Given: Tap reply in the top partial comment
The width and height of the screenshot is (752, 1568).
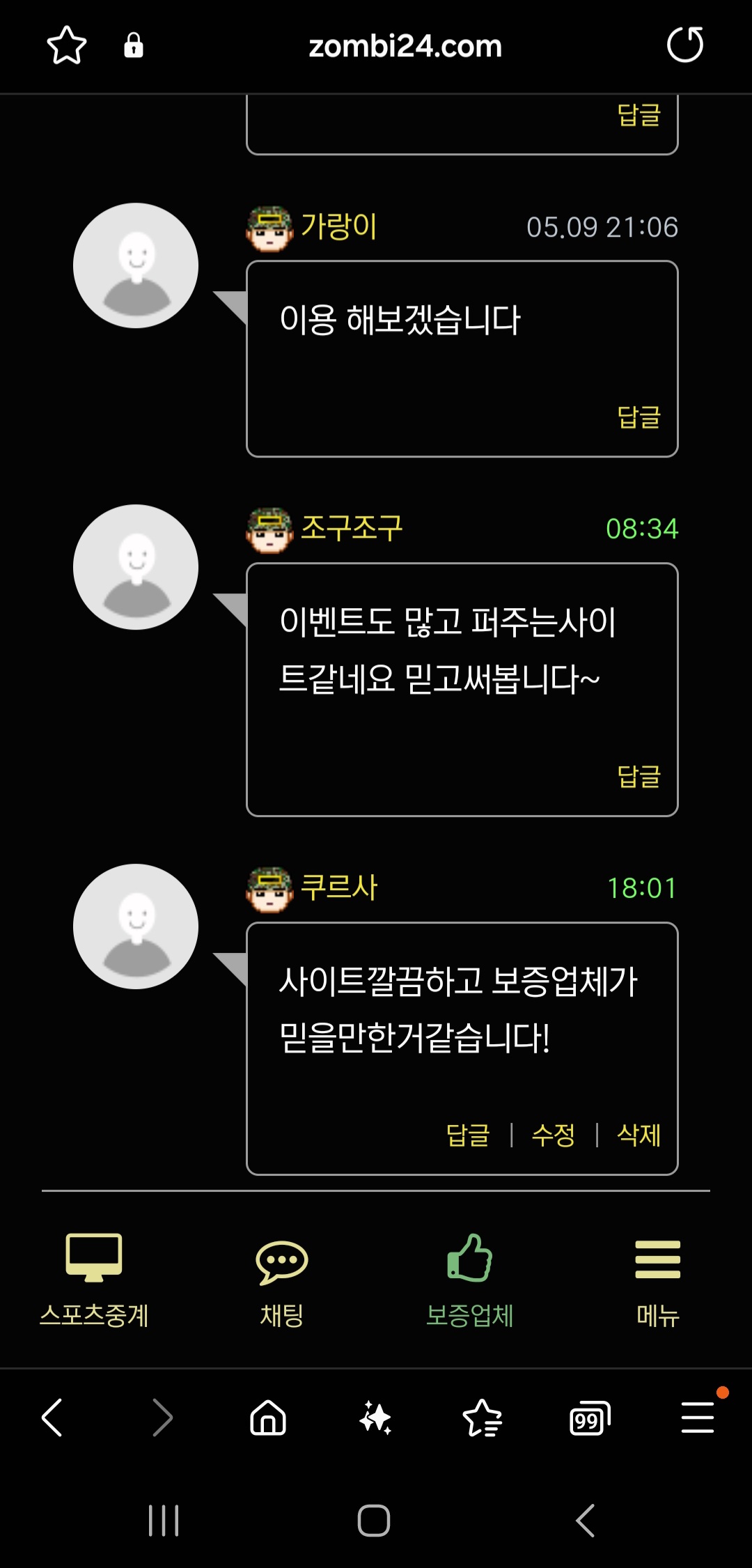Looking at the screenshot, I should tap(639, 115).
